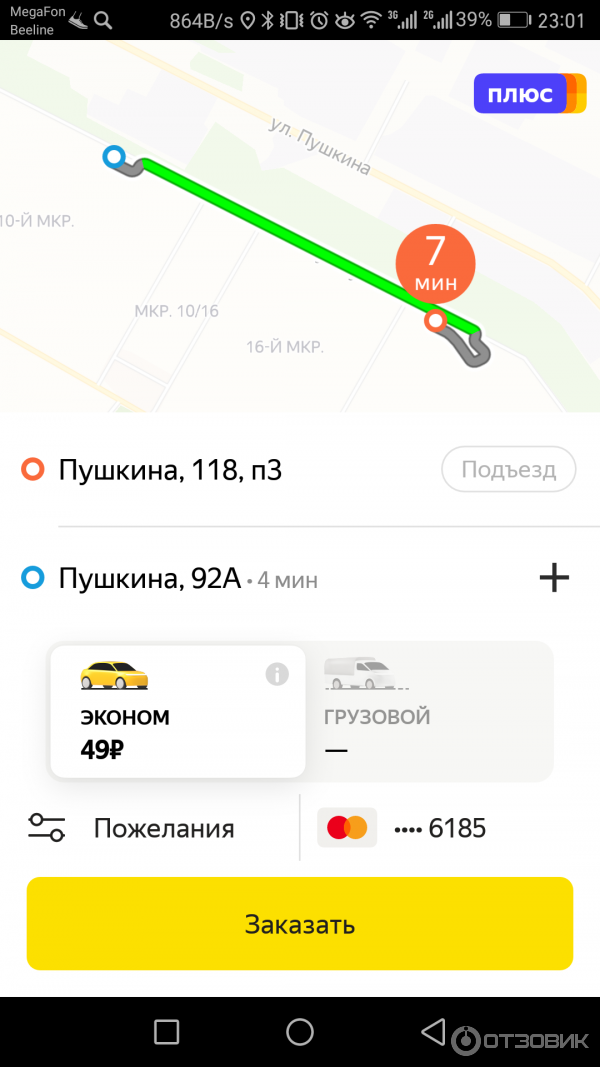Show Эконом tariff info

277,675
